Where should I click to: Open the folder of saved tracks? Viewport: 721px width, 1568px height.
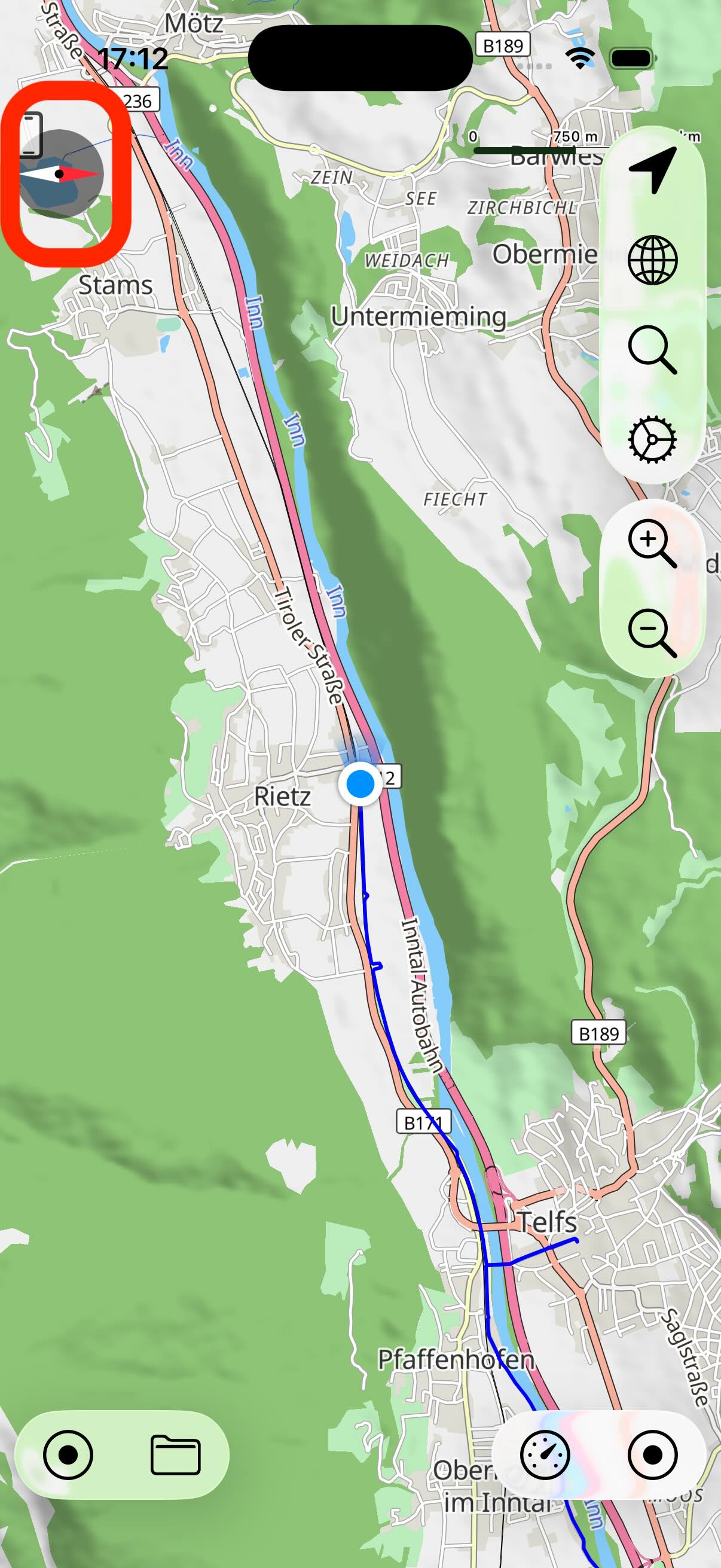tap(175, 1455)
